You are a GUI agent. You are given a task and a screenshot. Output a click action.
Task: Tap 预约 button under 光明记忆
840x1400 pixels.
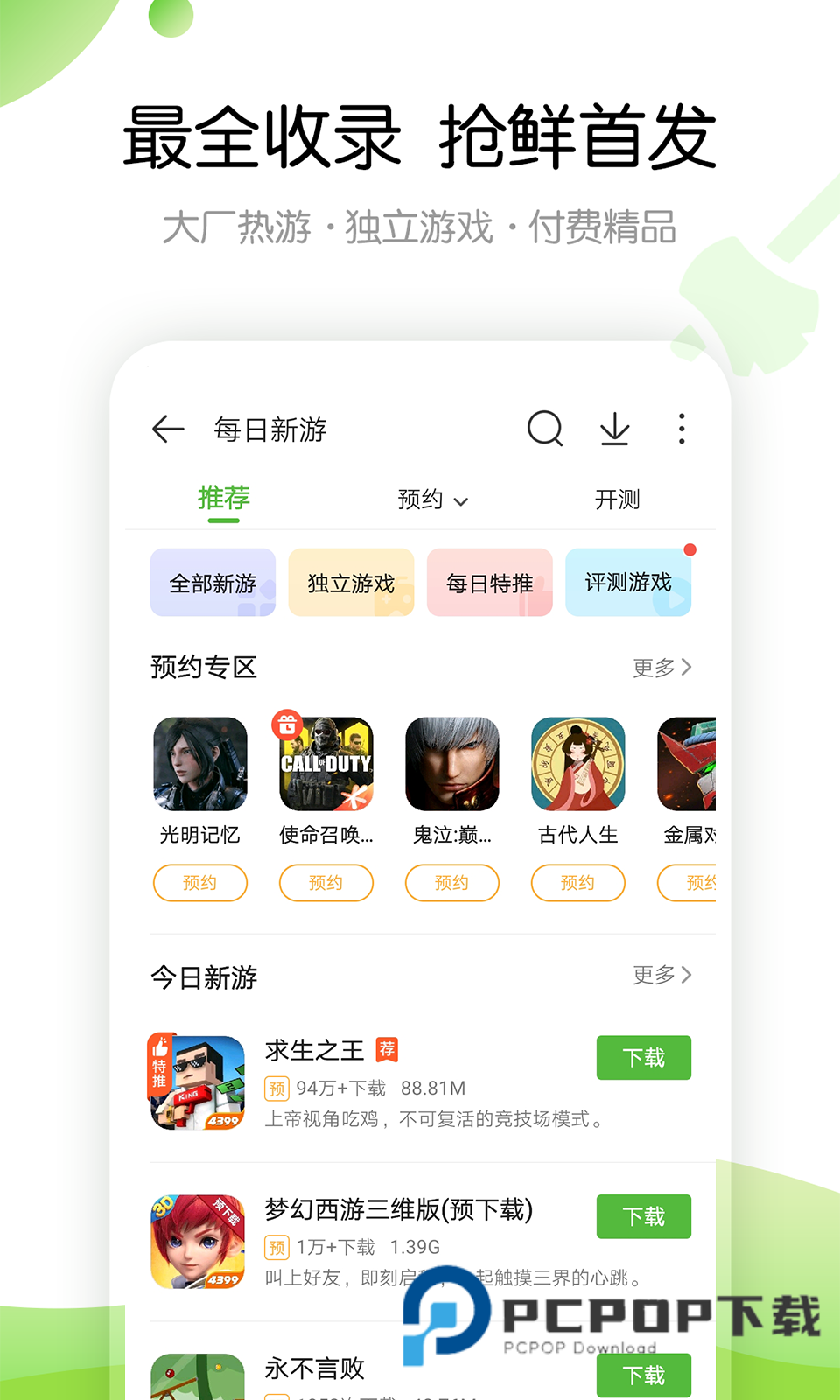pos(200,883)
